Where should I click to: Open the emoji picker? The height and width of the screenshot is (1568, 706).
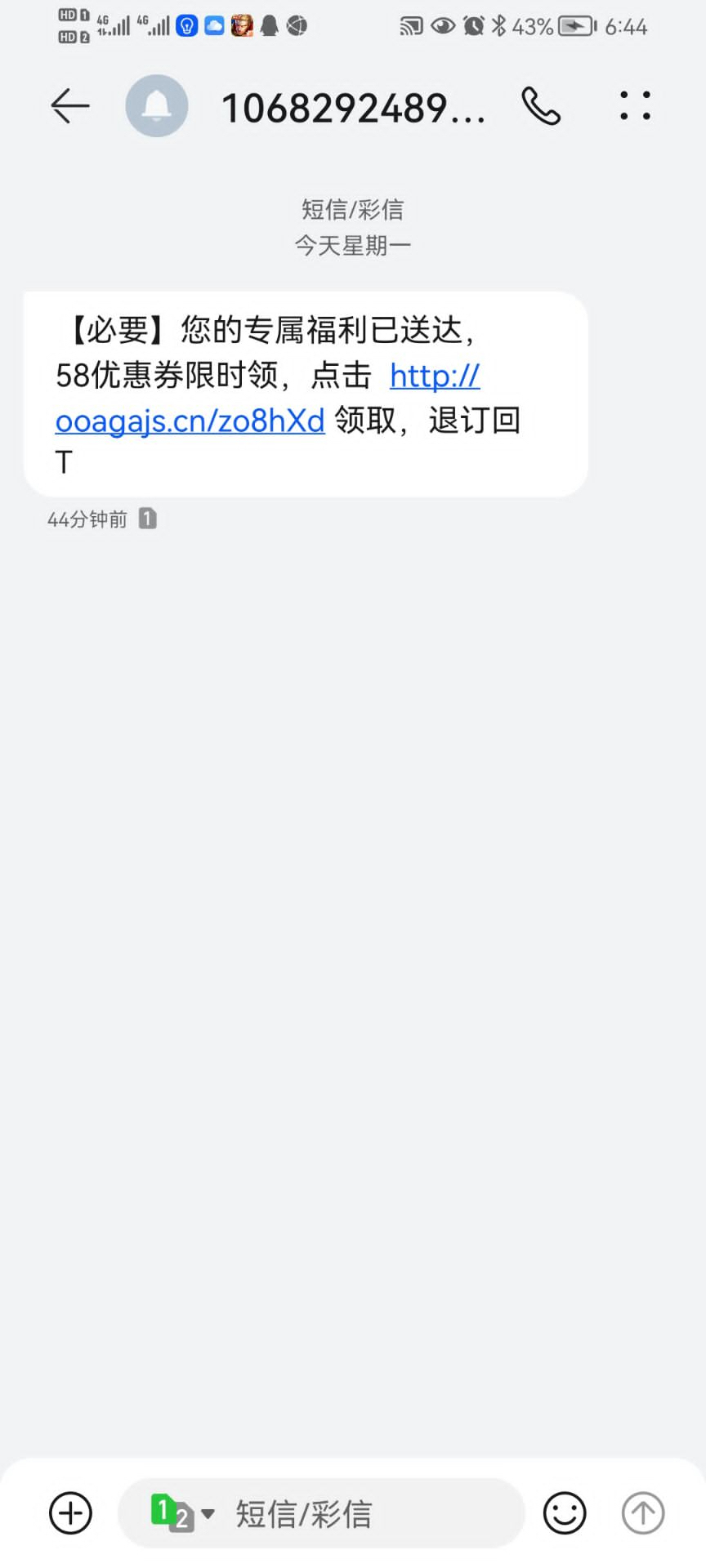point(565,1513)
